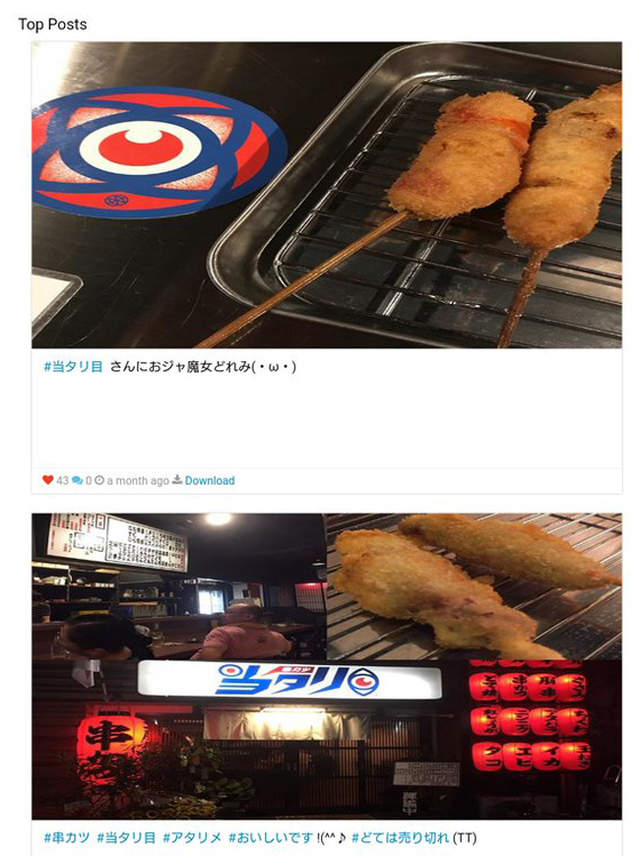Open the #どては売り切れ hashtag

[400, 837]
